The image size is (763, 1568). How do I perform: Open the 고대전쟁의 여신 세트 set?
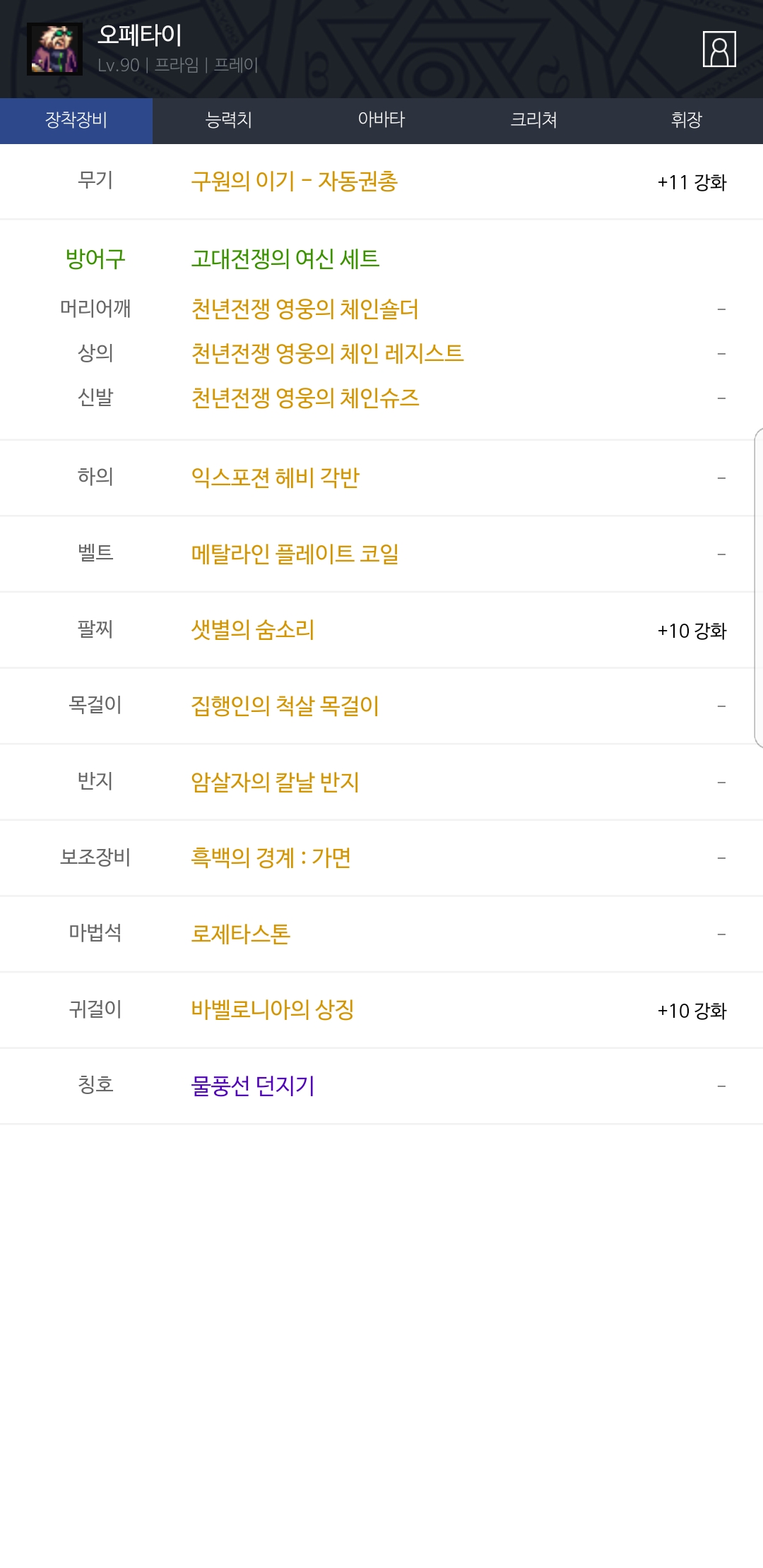coord(285,259)
